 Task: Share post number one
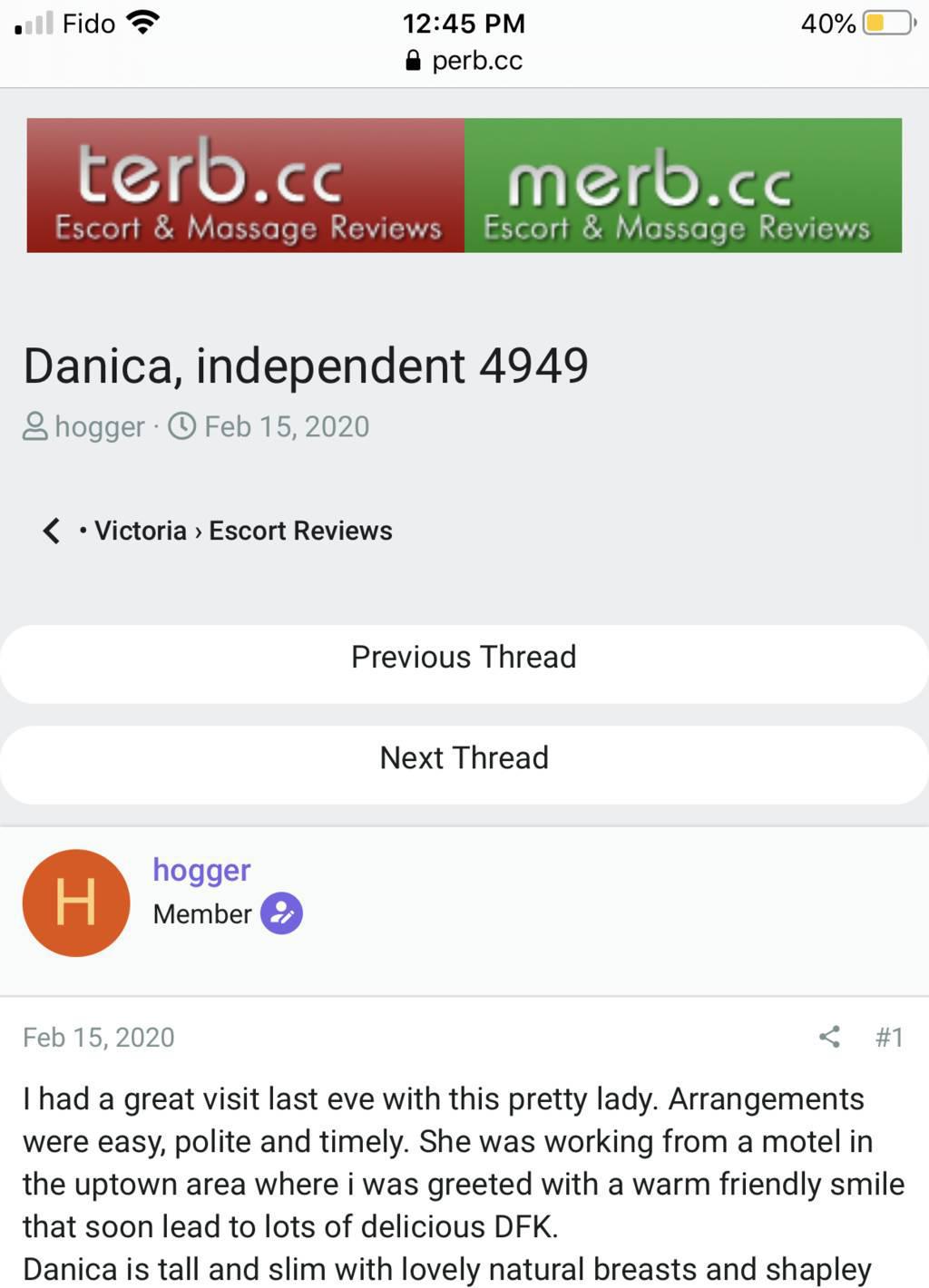(829, 1037)
